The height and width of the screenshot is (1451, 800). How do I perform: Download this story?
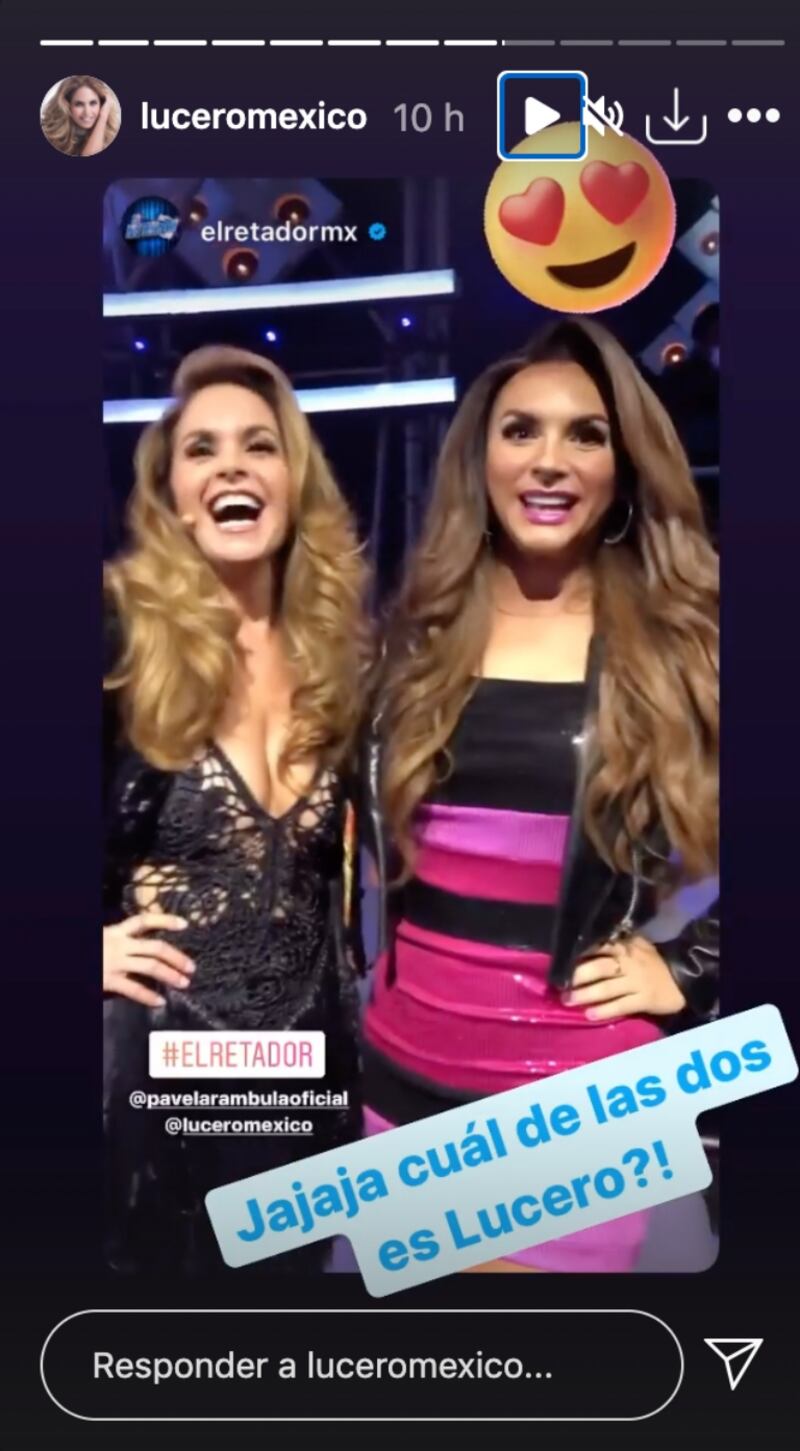(676, 118)
